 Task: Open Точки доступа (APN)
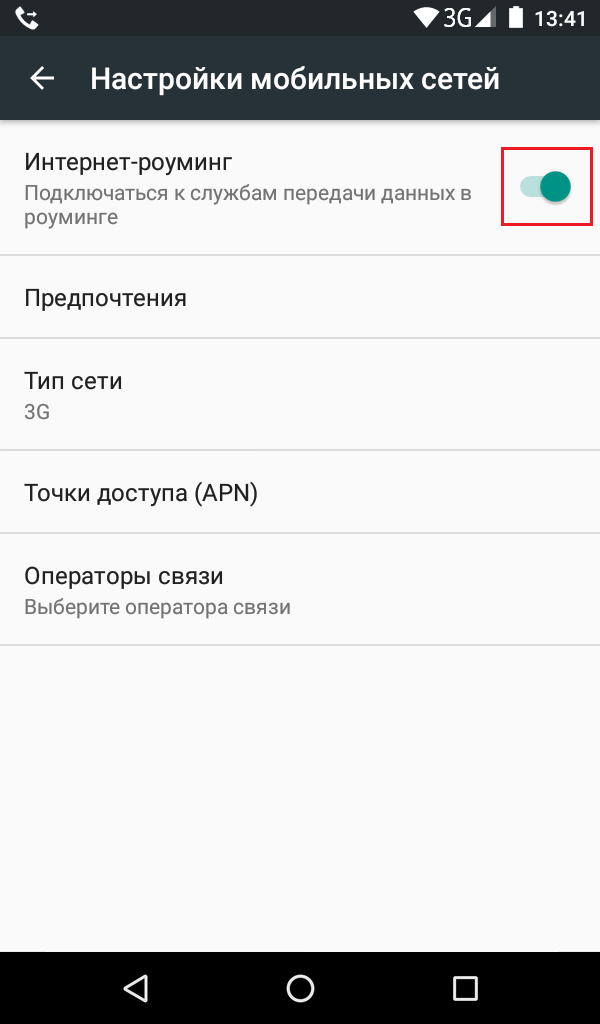pos(300,492)
